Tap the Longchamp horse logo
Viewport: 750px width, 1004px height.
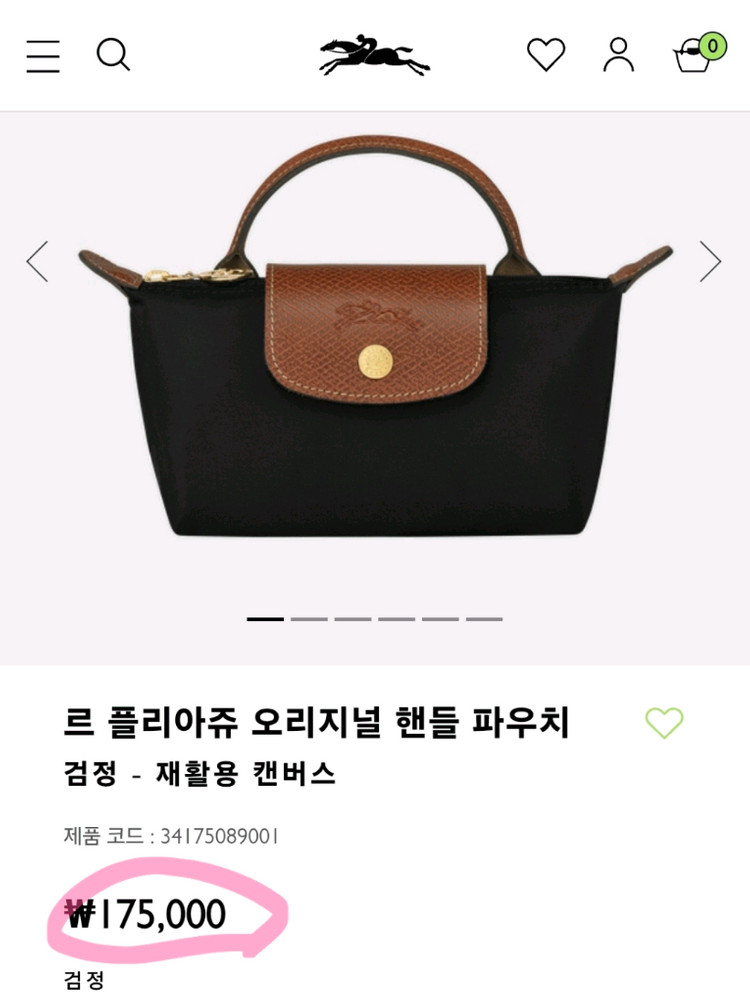pyautogui.click(x=374, y=55)
